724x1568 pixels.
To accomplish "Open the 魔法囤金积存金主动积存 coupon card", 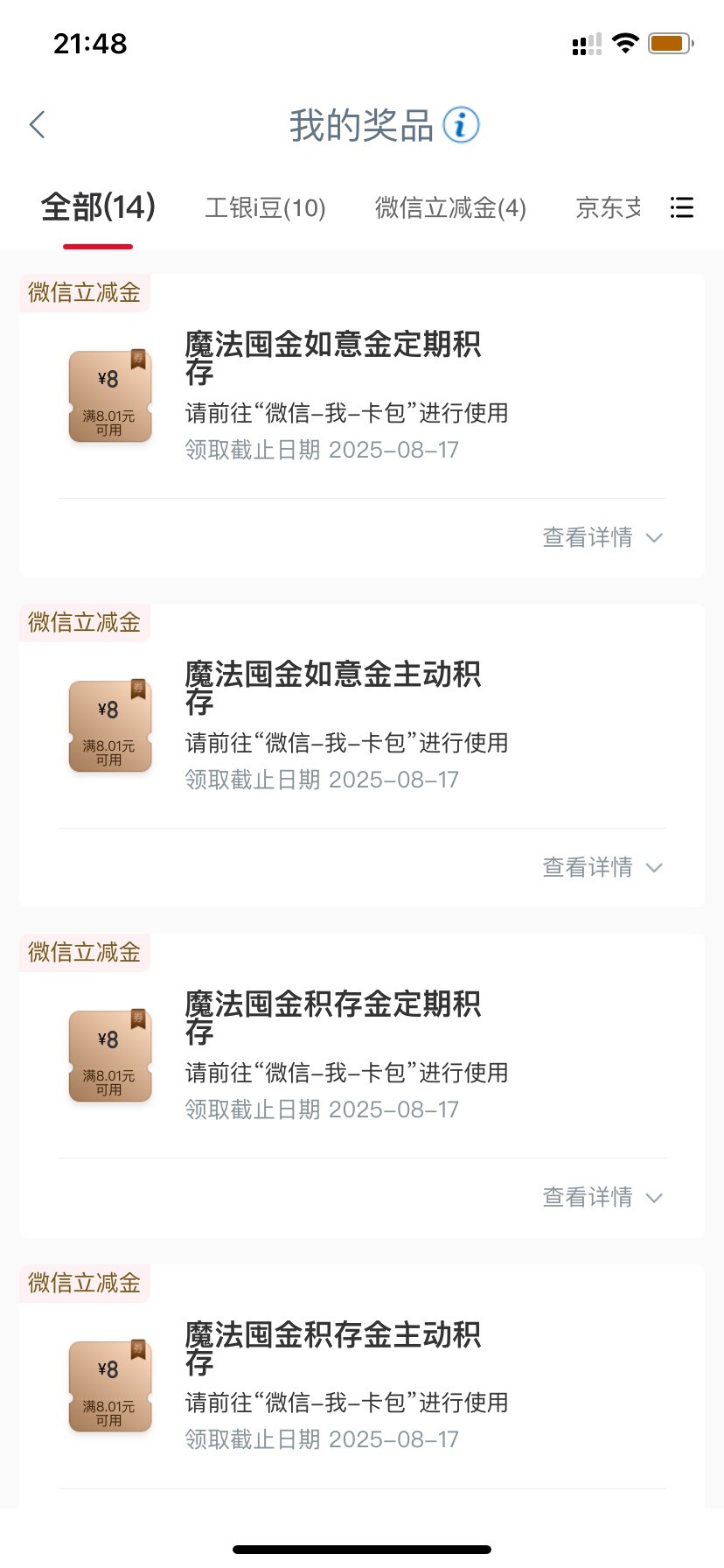I will (x=362, y=1385).
